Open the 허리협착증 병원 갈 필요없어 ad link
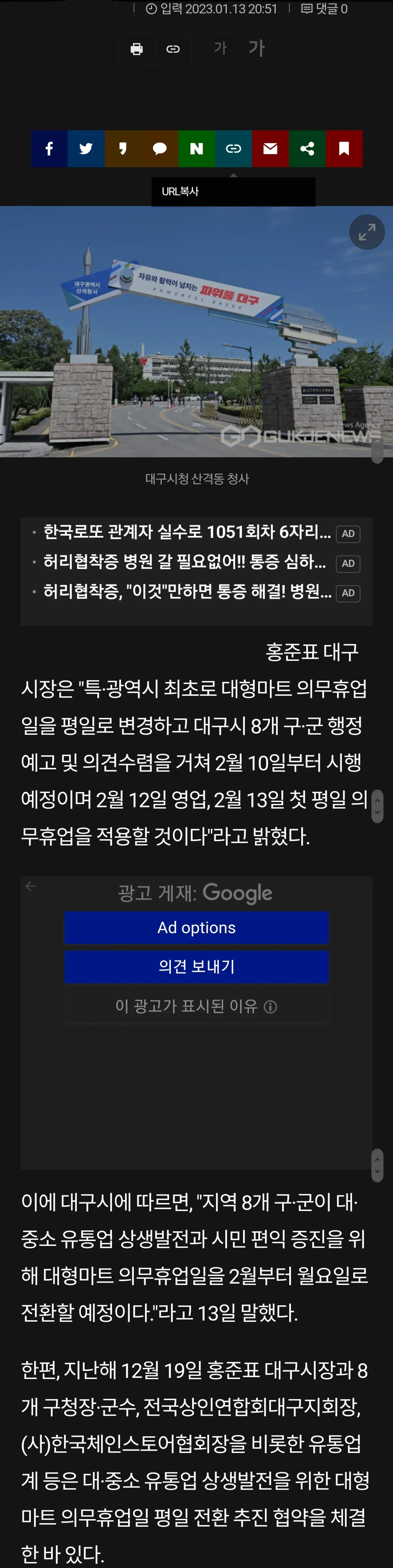Image resolution: width=393 pixels, height=1568 pixels. pos(184,562)
